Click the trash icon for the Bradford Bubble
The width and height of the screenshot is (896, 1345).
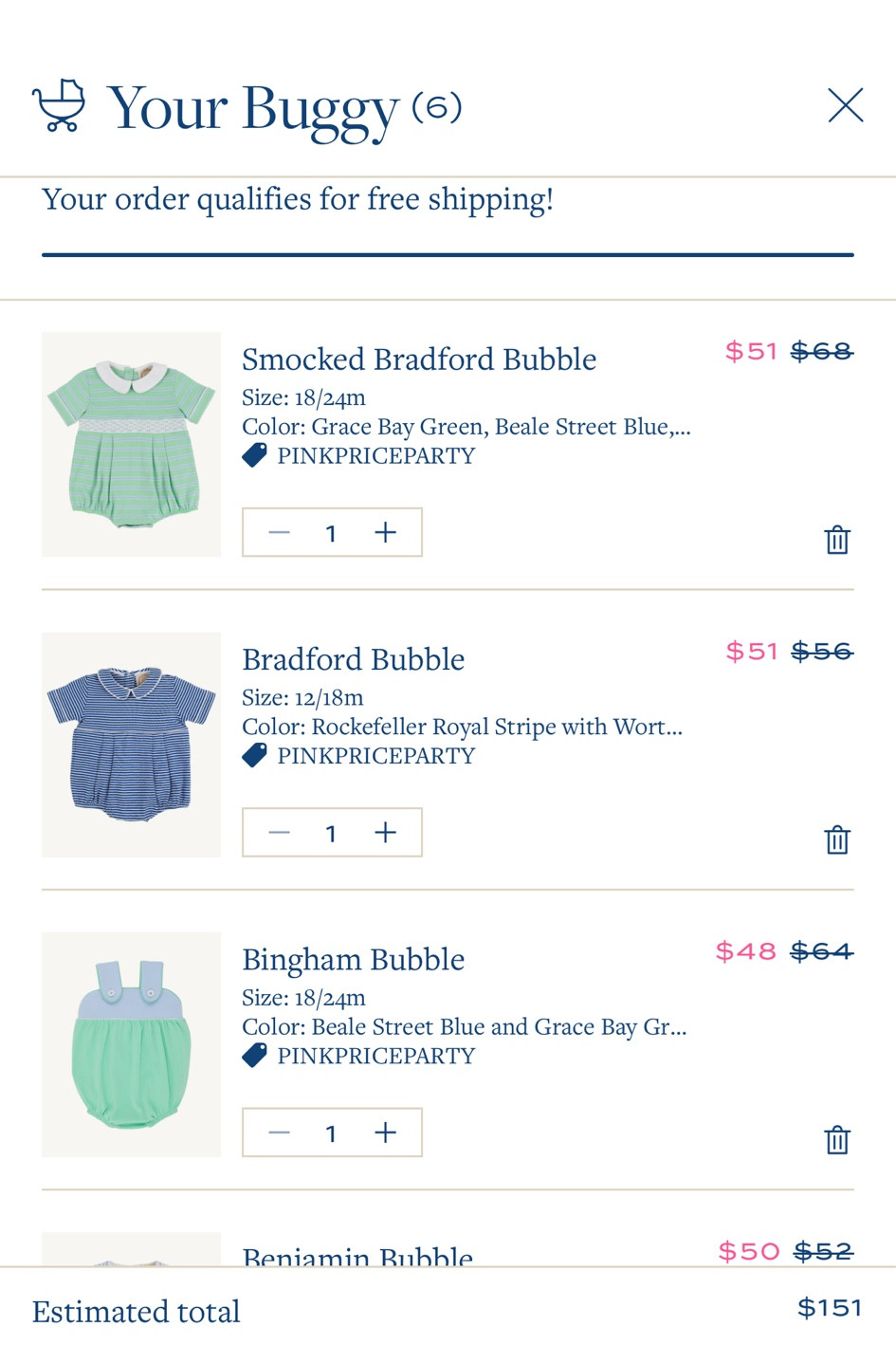click(x=838, y=840)
